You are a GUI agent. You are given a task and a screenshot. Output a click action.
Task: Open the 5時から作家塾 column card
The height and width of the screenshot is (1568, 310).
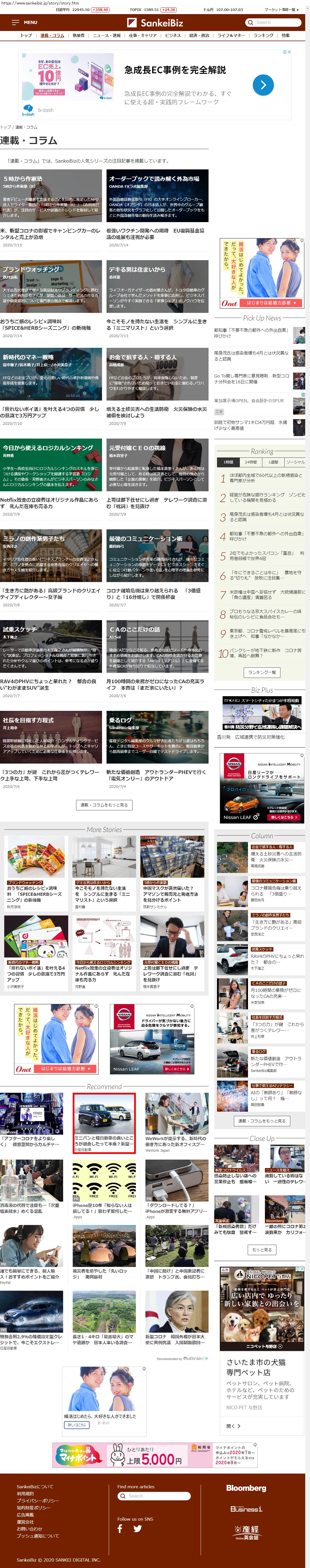tap(51, 195)
